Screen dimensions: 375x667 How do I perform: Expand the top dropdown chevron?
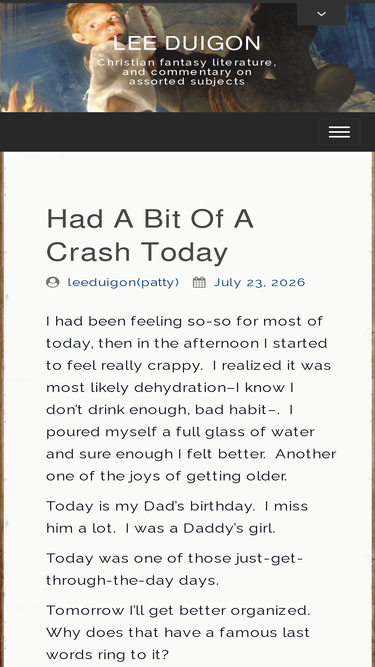point(321,14)
